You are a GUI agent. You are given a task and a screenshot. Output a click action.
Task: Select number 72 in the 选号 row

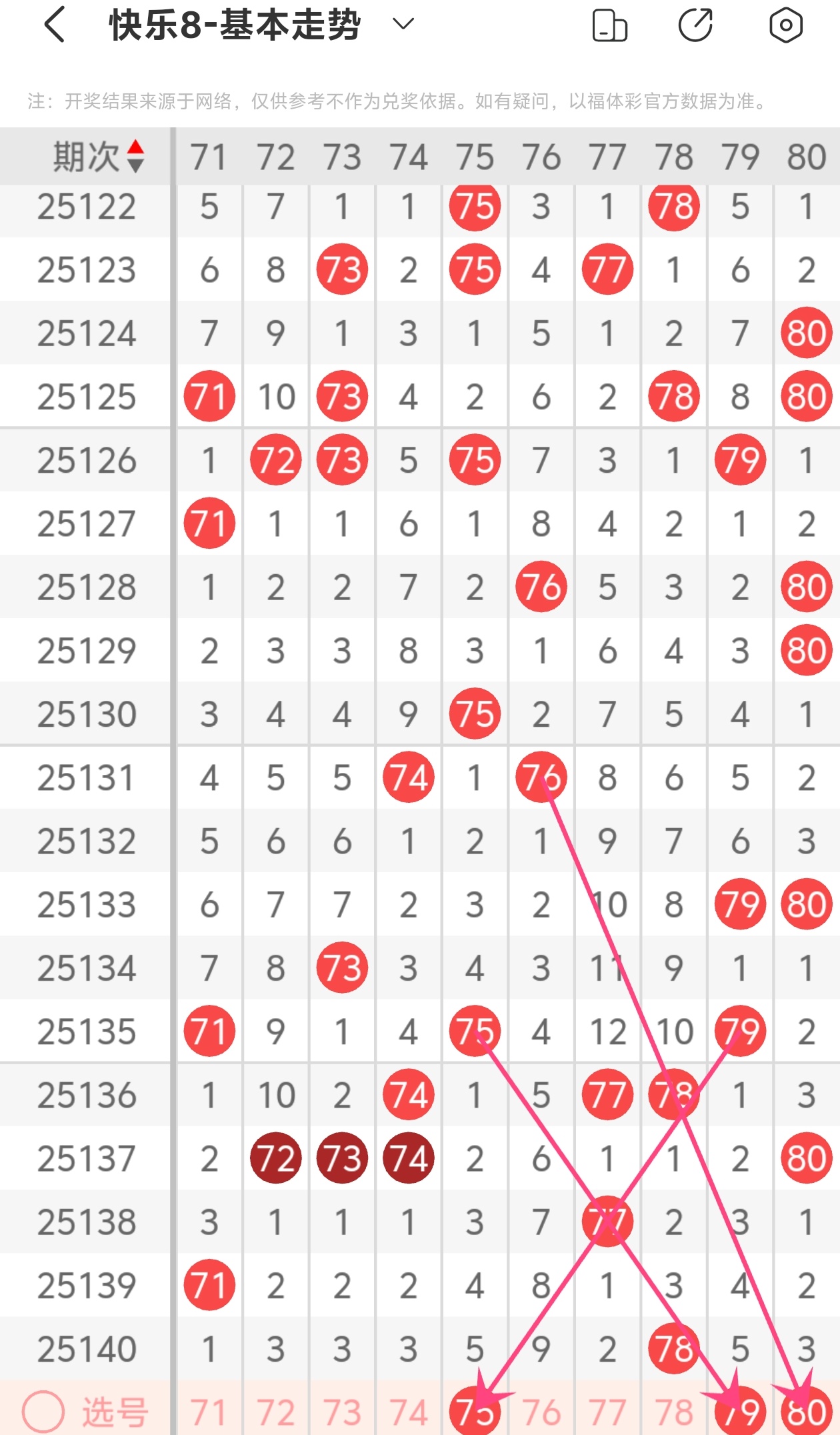[275, 1412]
